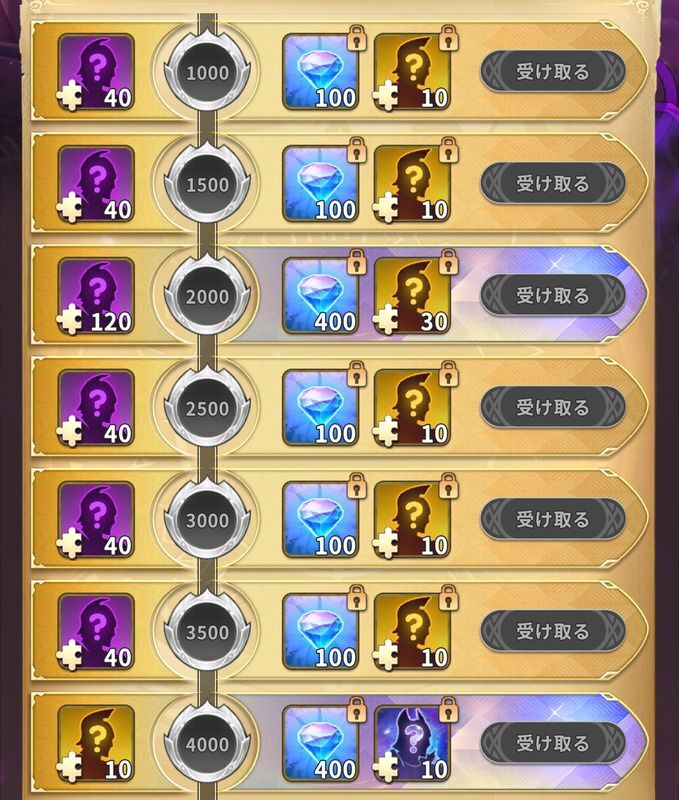This screenshot has height=800, width=679.
Task: Inspect the free gold shard reward at 4000
Action: tap(96, 744)
